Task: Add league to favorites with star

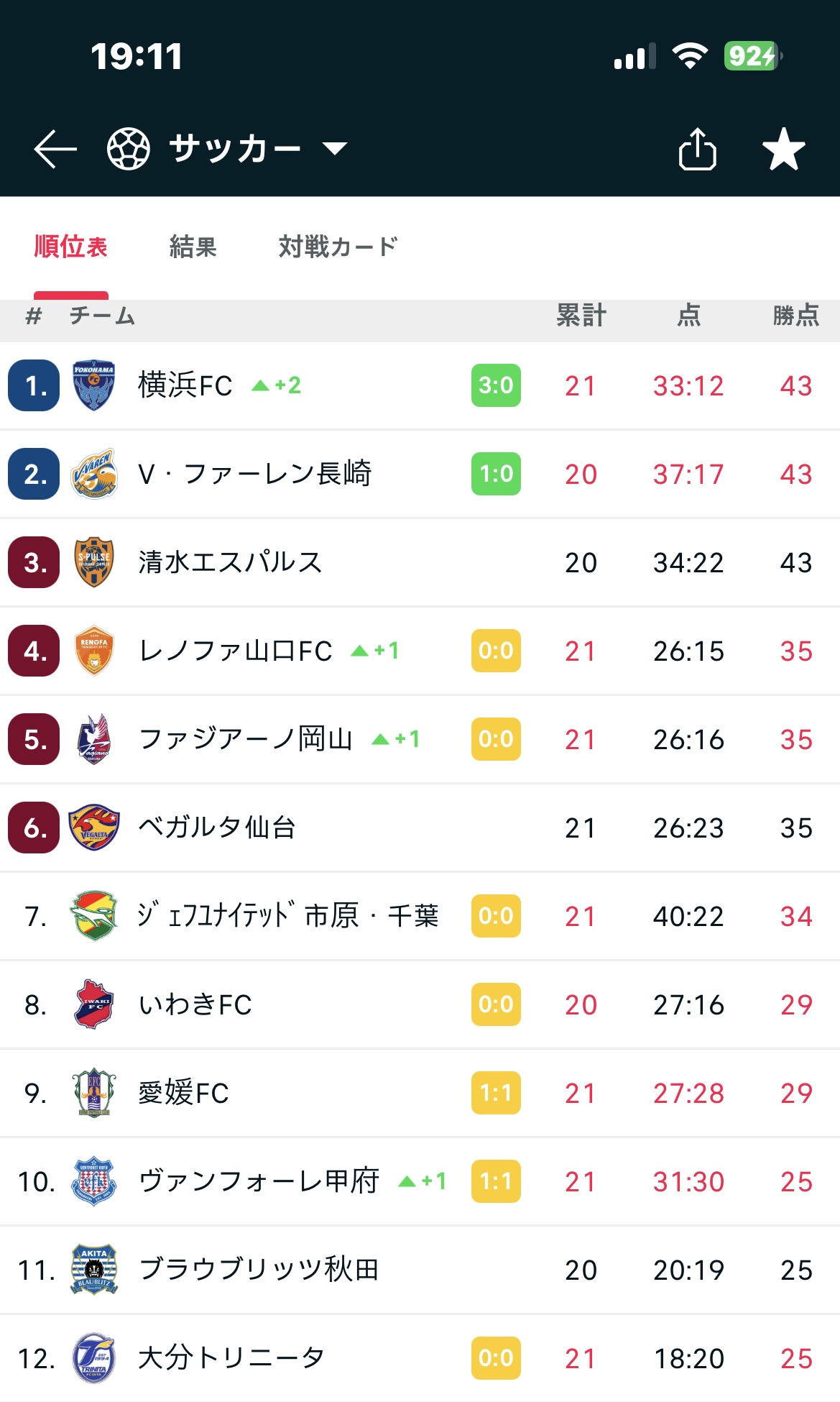Action: [783, 149]
